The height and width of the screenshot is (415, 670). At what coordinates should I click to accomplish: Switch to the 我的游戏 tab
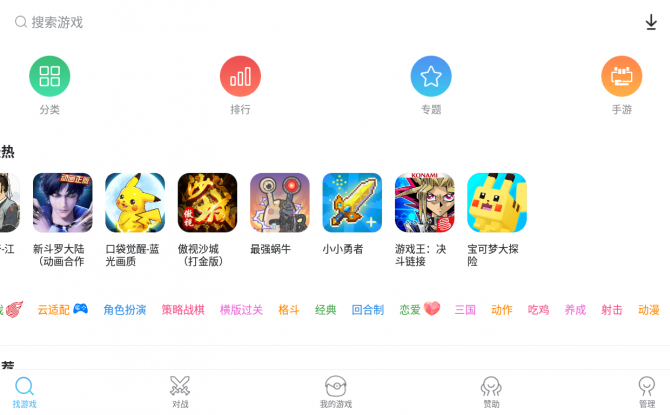click(x=336, y=391)
